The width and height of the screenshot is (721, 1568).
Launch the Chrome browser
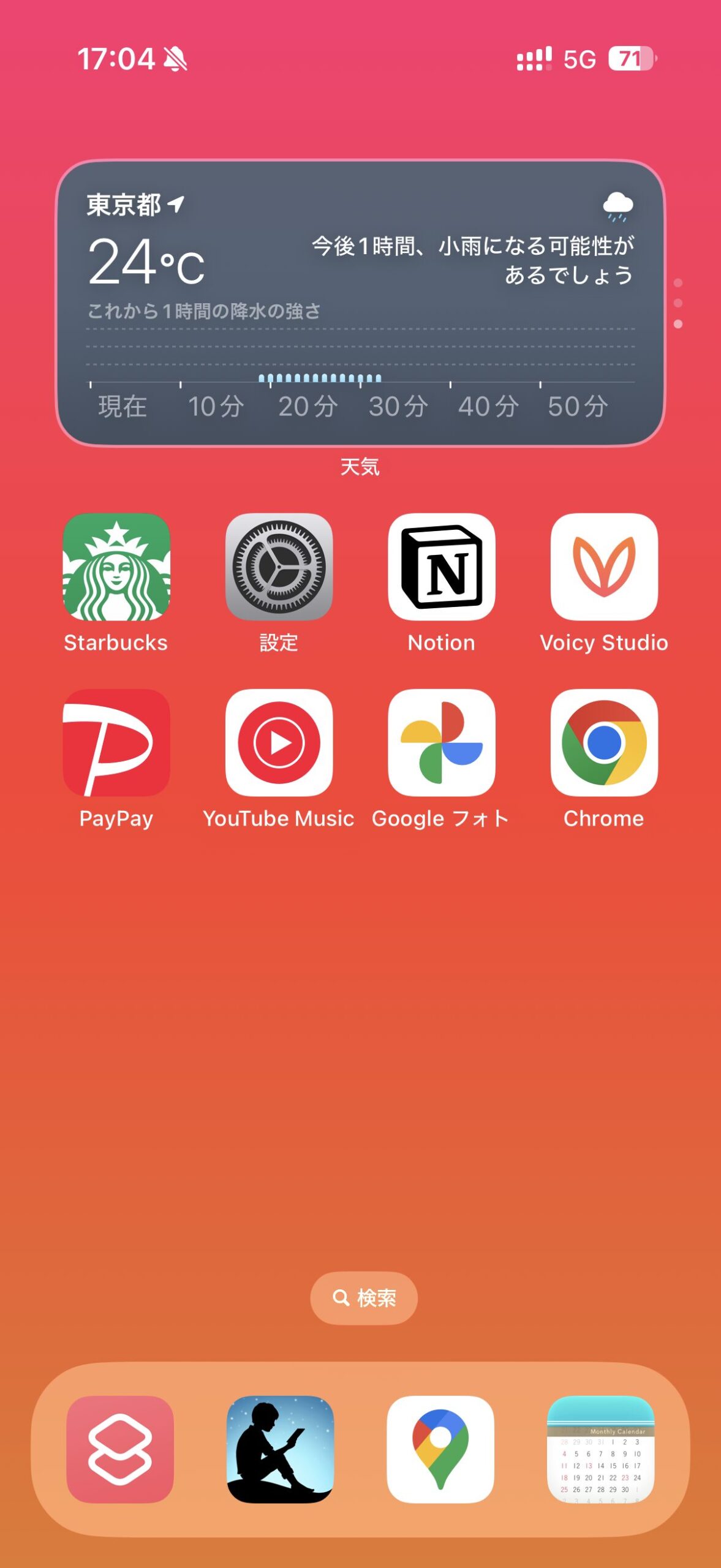coord(604,742)
